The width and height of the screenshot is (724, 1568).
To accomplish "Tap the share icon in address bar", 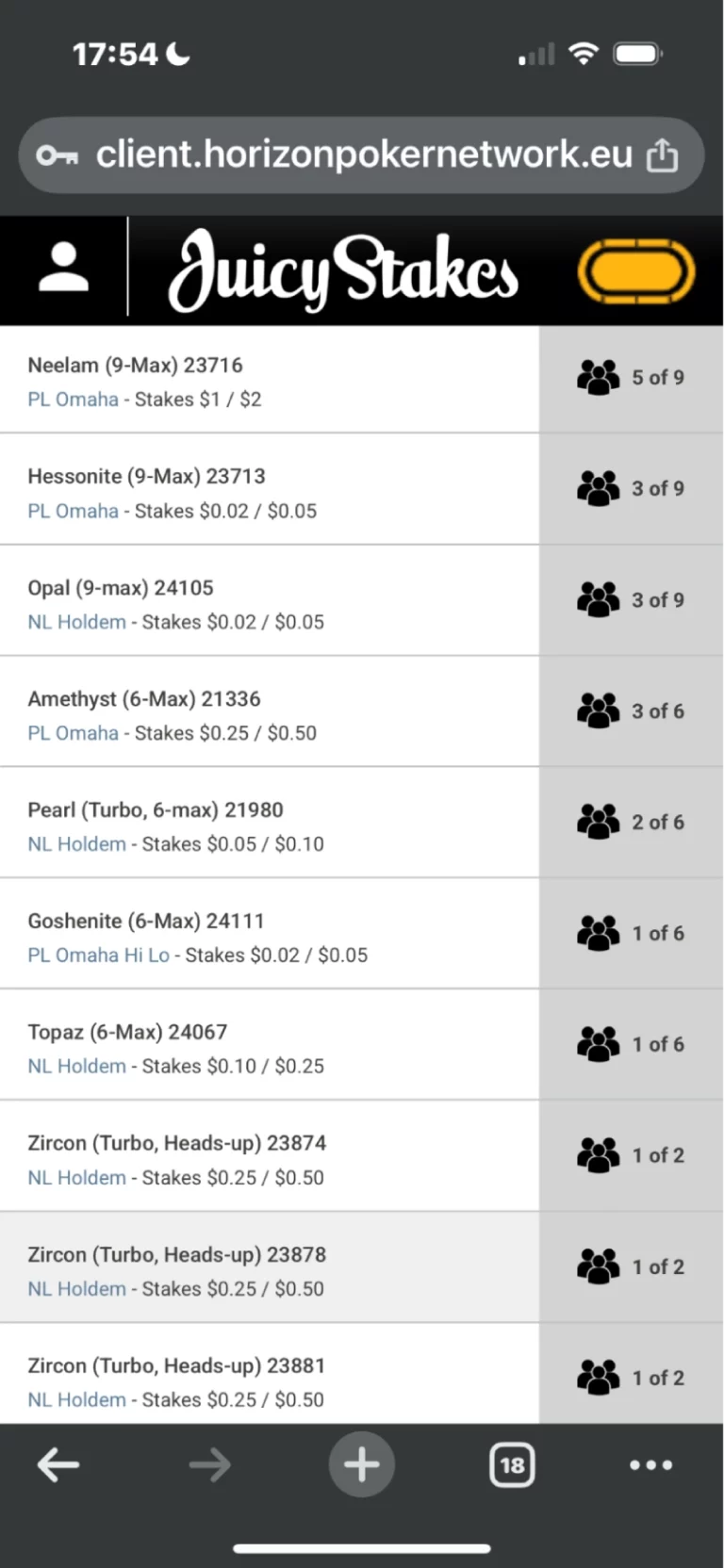I will (664, 155).
